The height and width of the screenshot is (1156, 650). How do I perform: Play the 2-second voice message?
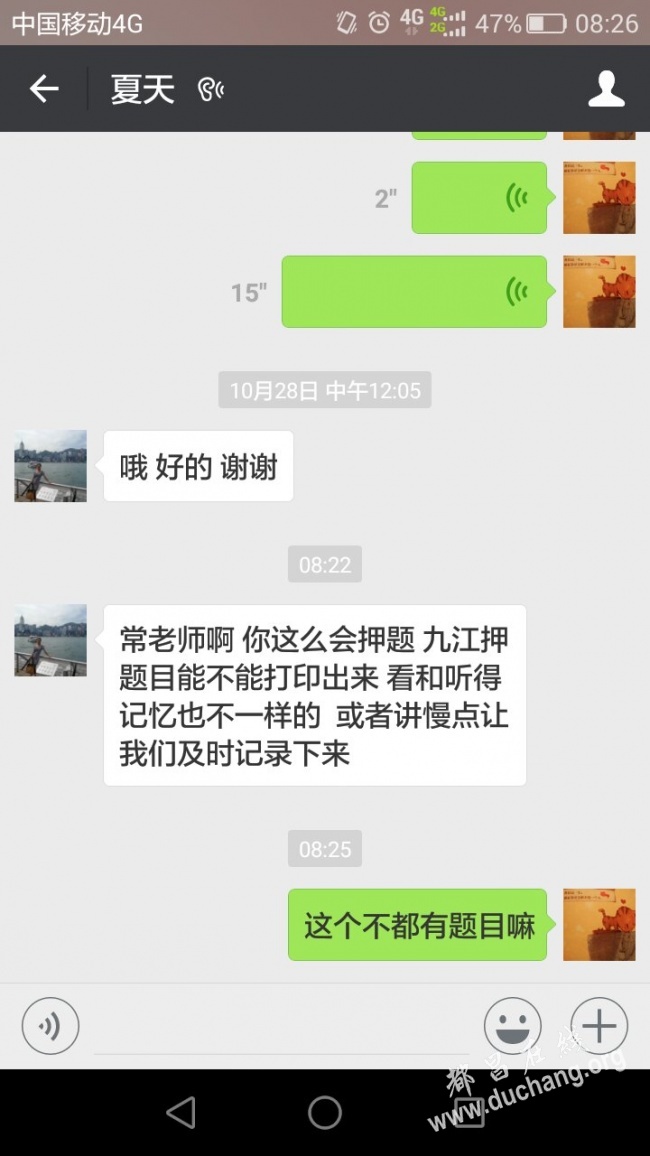[x=479, y=198]
